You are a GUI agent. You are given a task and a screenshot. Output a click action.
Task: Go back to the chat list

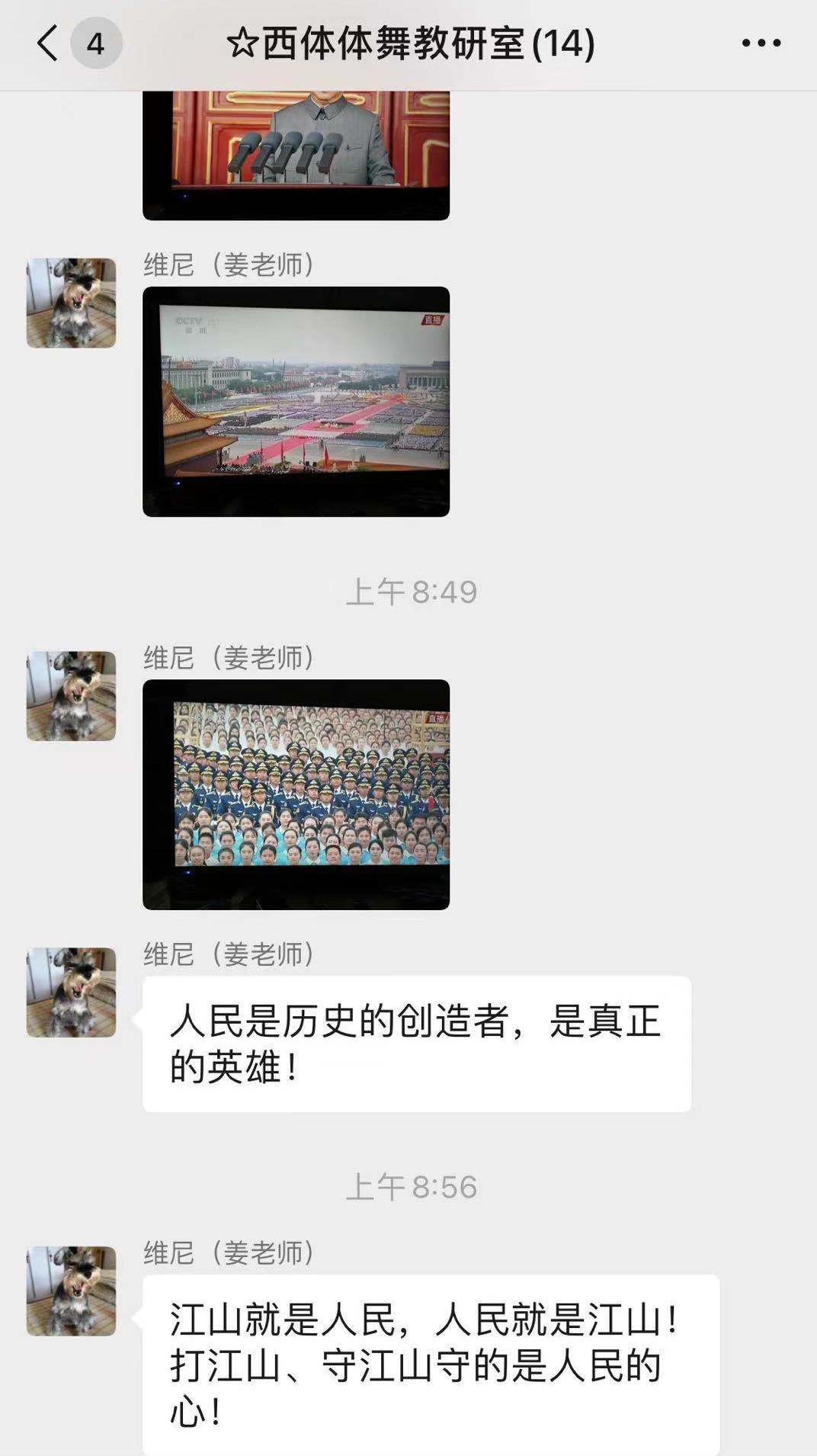click(x=48, y=43)
